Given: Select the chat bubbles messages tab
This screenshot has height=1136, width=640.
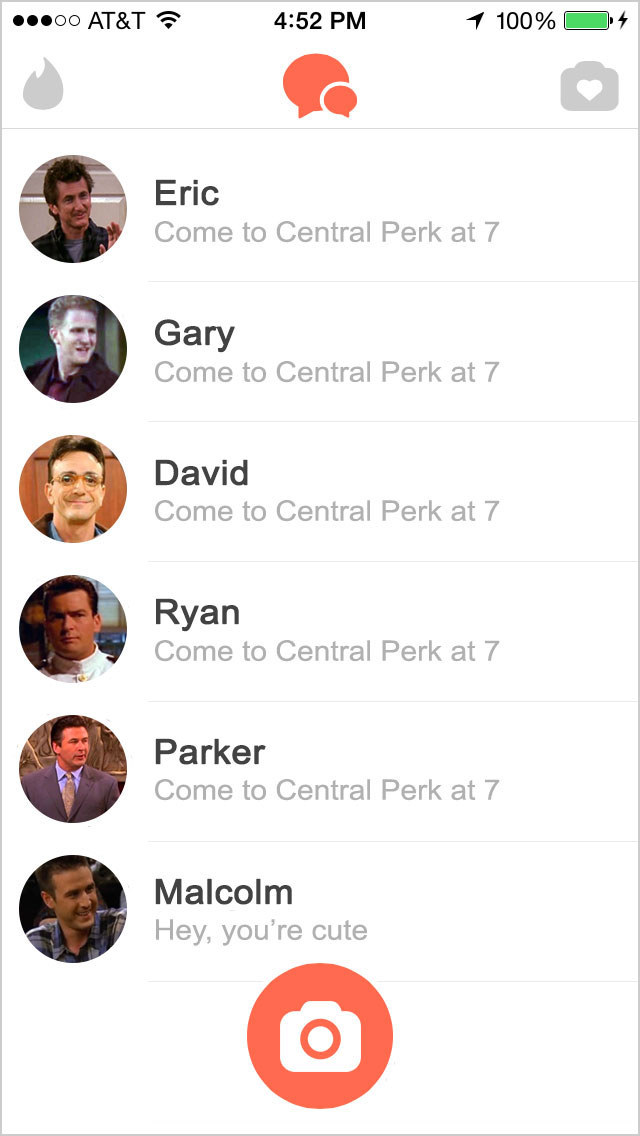Looking at the screenshot, I should click(320, 85).
